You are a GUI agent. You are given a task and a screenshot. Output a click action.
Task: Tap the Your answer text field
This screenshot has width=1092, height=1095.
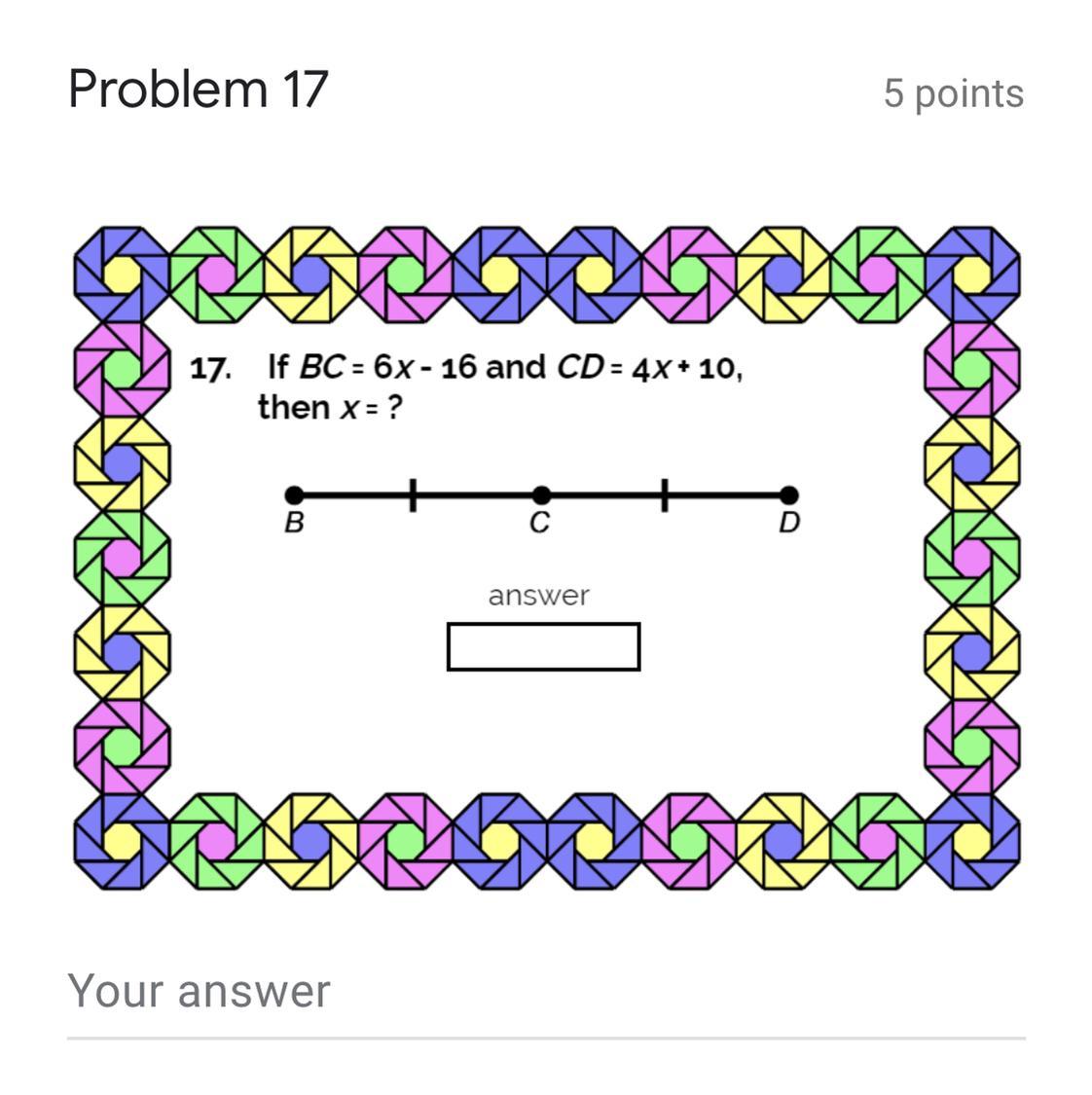545,993
